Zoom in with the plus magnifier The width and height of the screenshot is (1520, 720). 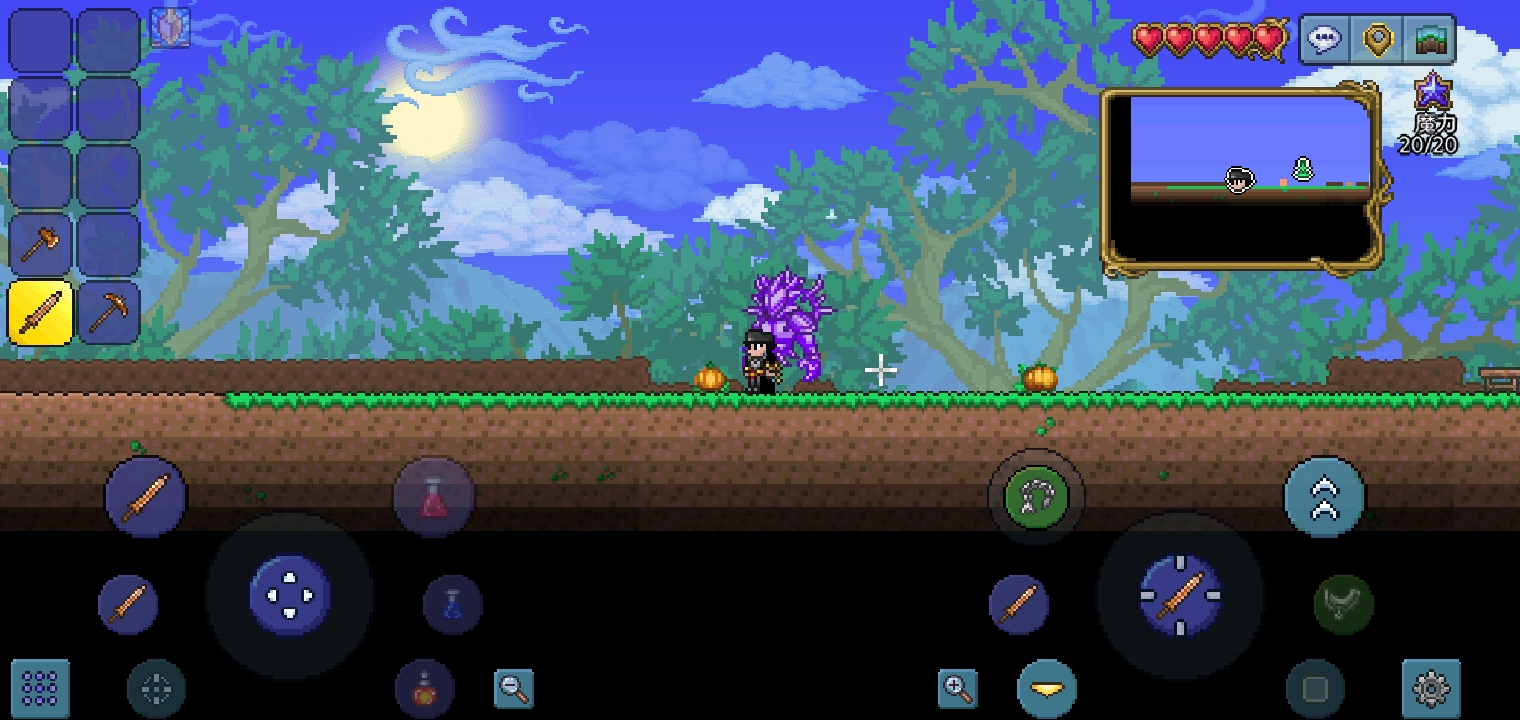(957, 688)
